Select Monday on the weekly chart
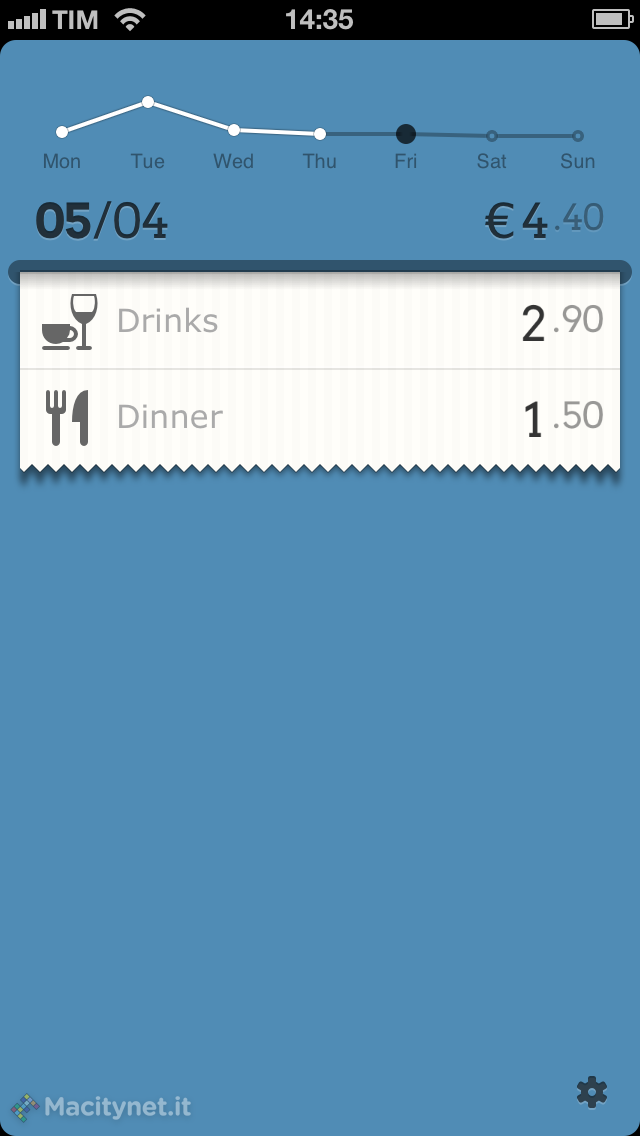Screen dimensions: 640x1136 pos(62,132)
